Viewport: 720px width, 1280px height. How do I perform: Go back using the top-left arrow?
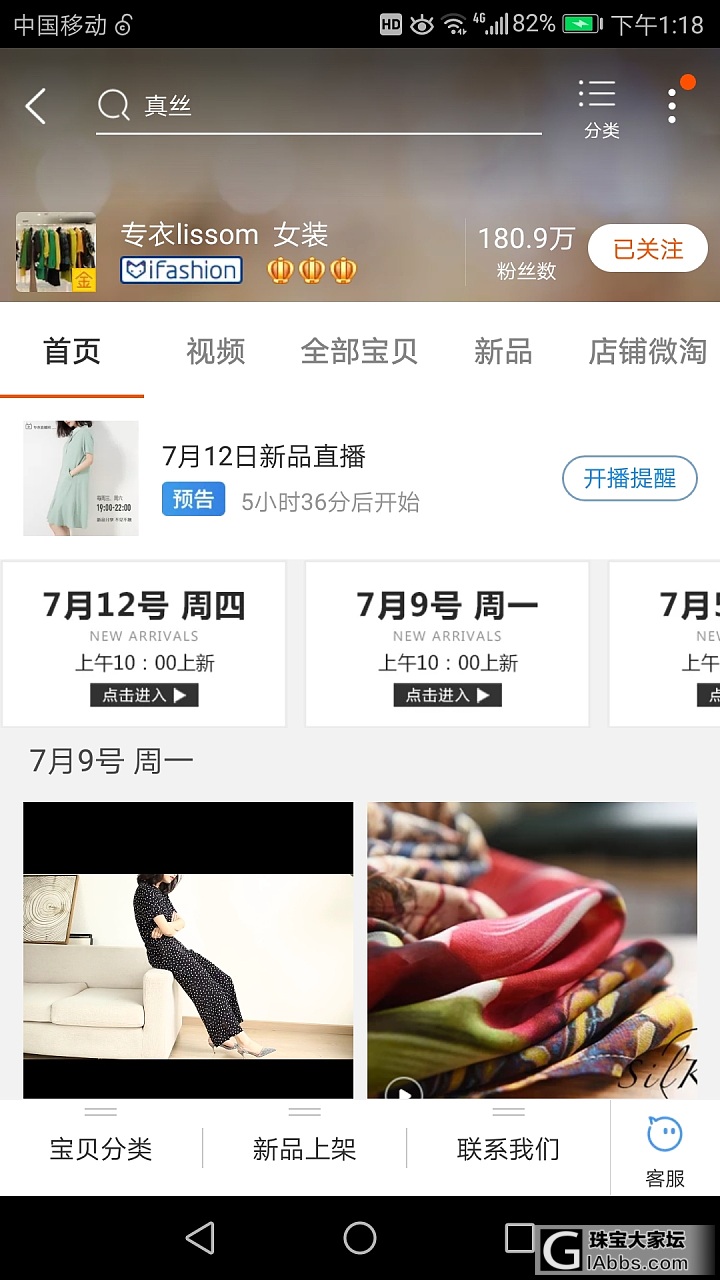36,106
